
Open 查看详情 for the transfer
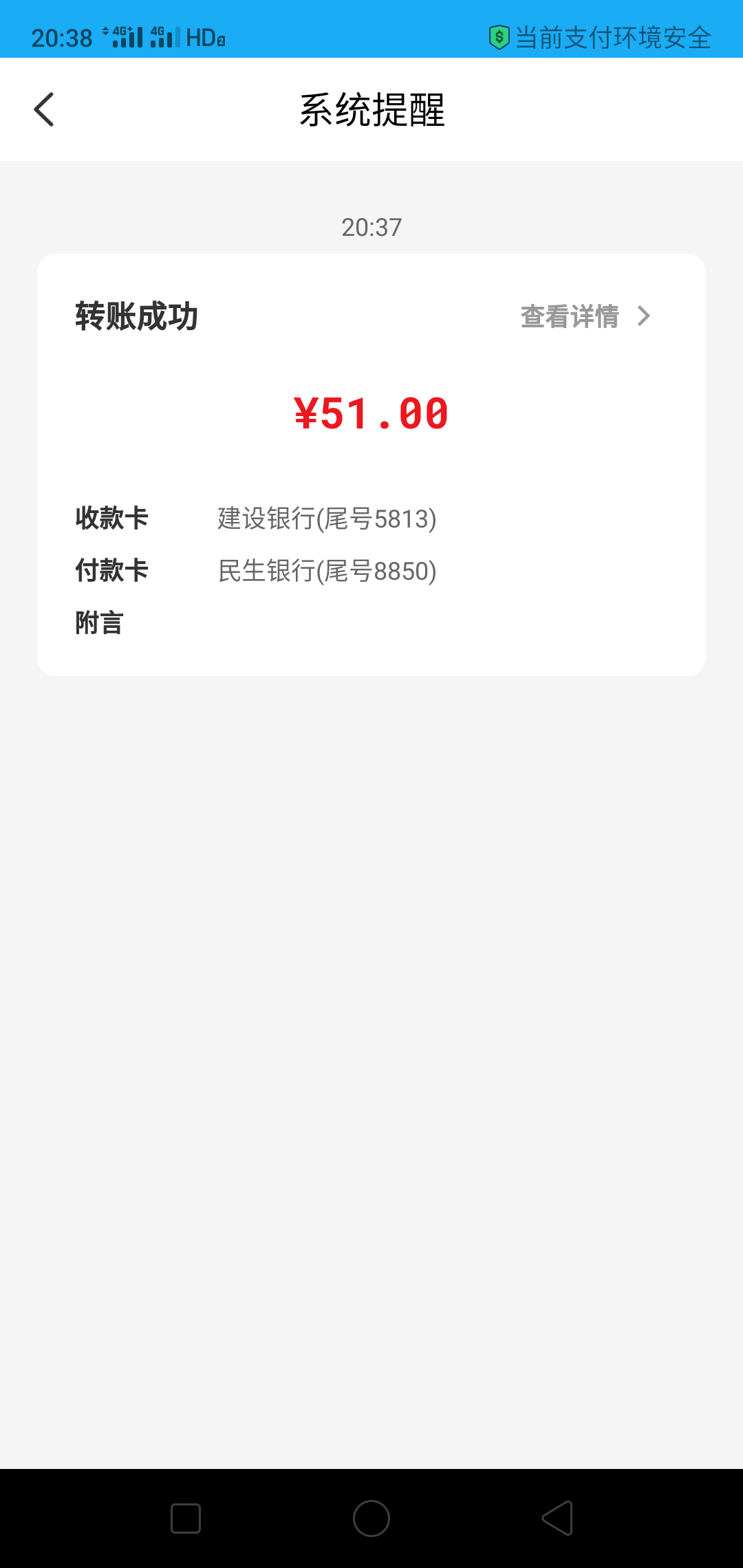pyautogui.click(x=585, y=316)
